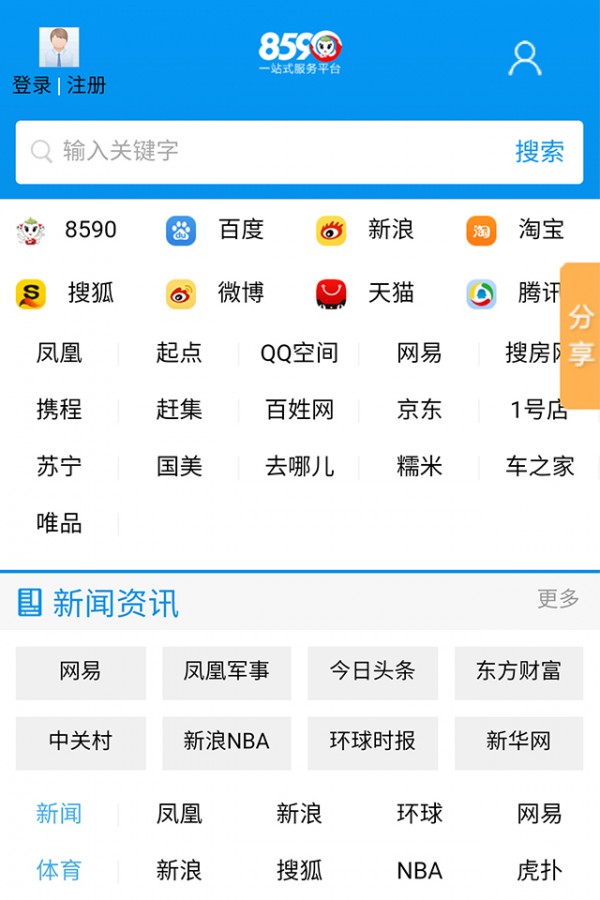
Task: Open the 百度 shortcut
Action: (x=215, y=230)
